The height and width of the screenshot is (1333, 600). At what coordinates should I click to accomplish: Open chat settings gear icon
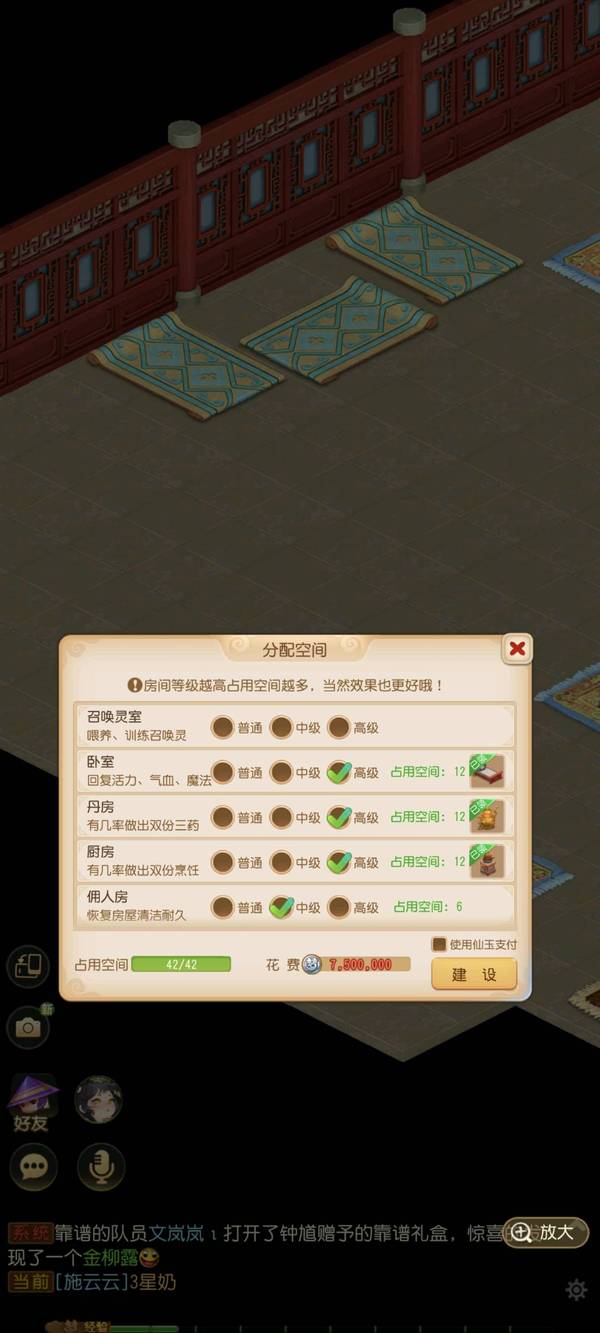coord(576,1289)
